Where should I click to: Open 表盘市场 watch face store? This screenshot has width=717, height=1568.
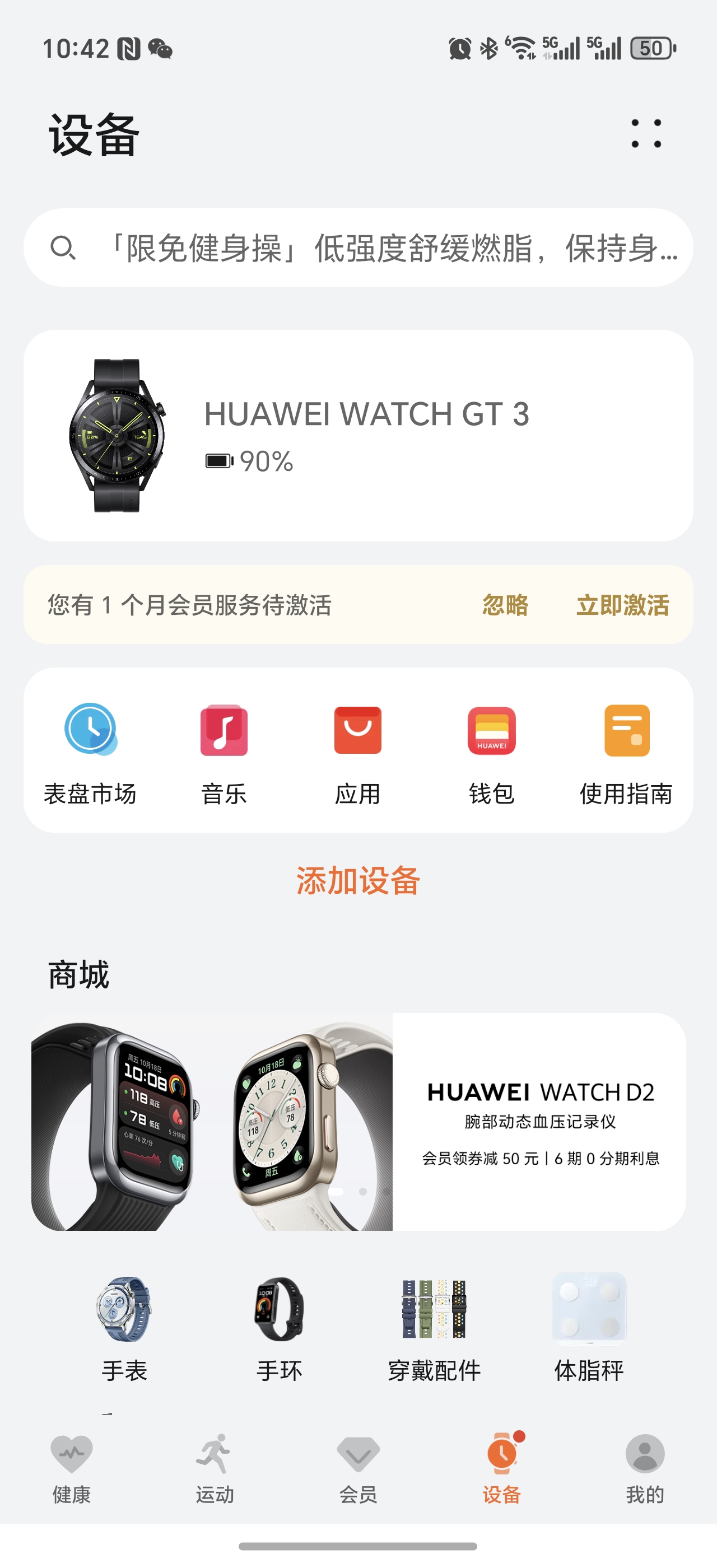[x=90, y=752]
